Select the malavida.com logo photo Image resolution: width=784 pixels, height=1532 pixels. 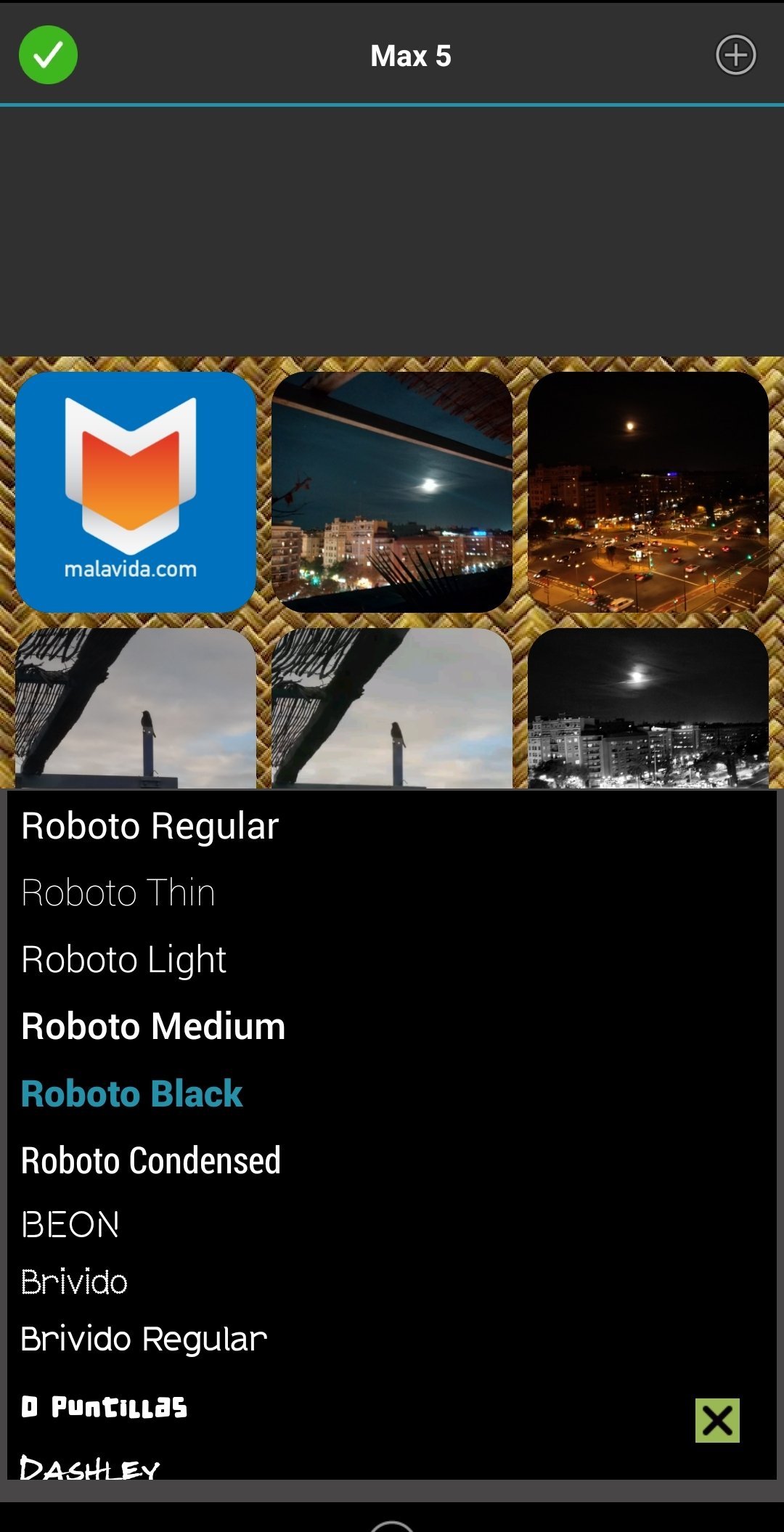pos(136,492)
